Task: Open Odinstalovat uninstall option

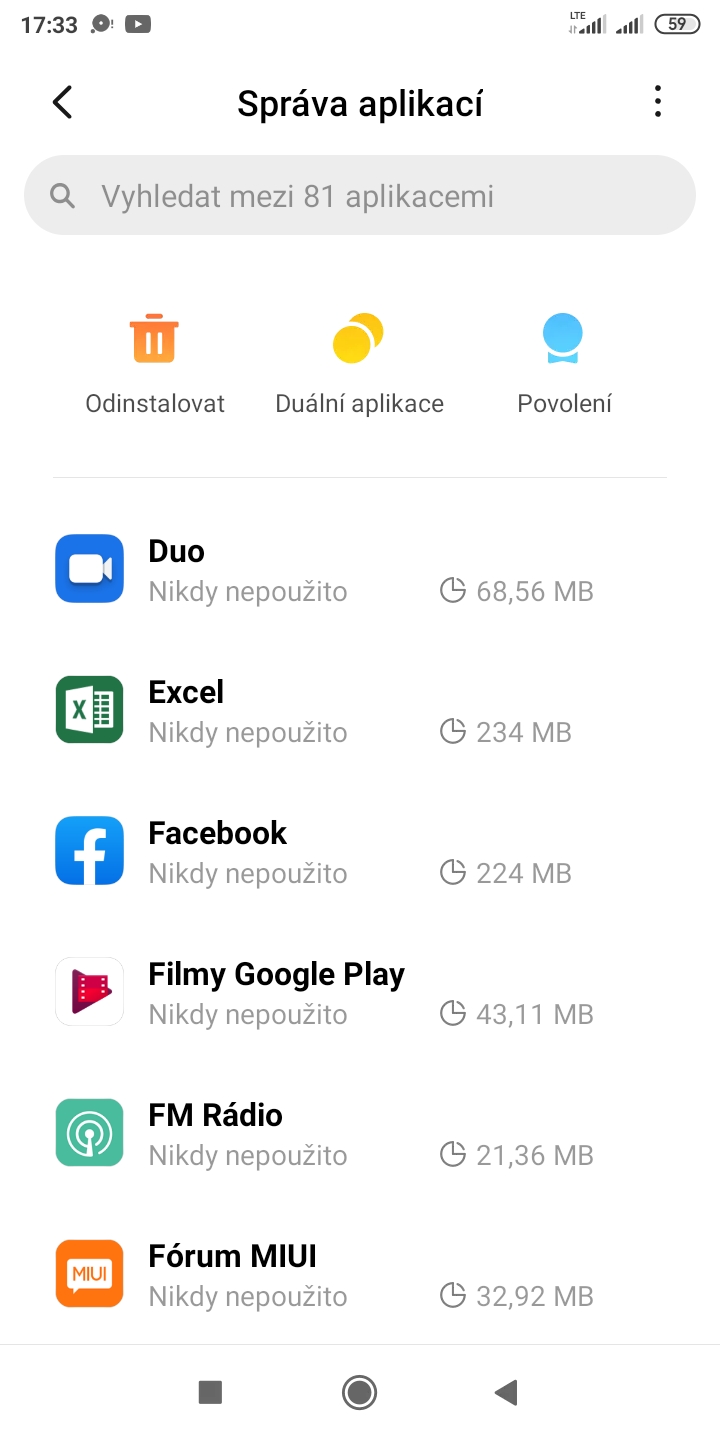Action: (x=155, y=364)
